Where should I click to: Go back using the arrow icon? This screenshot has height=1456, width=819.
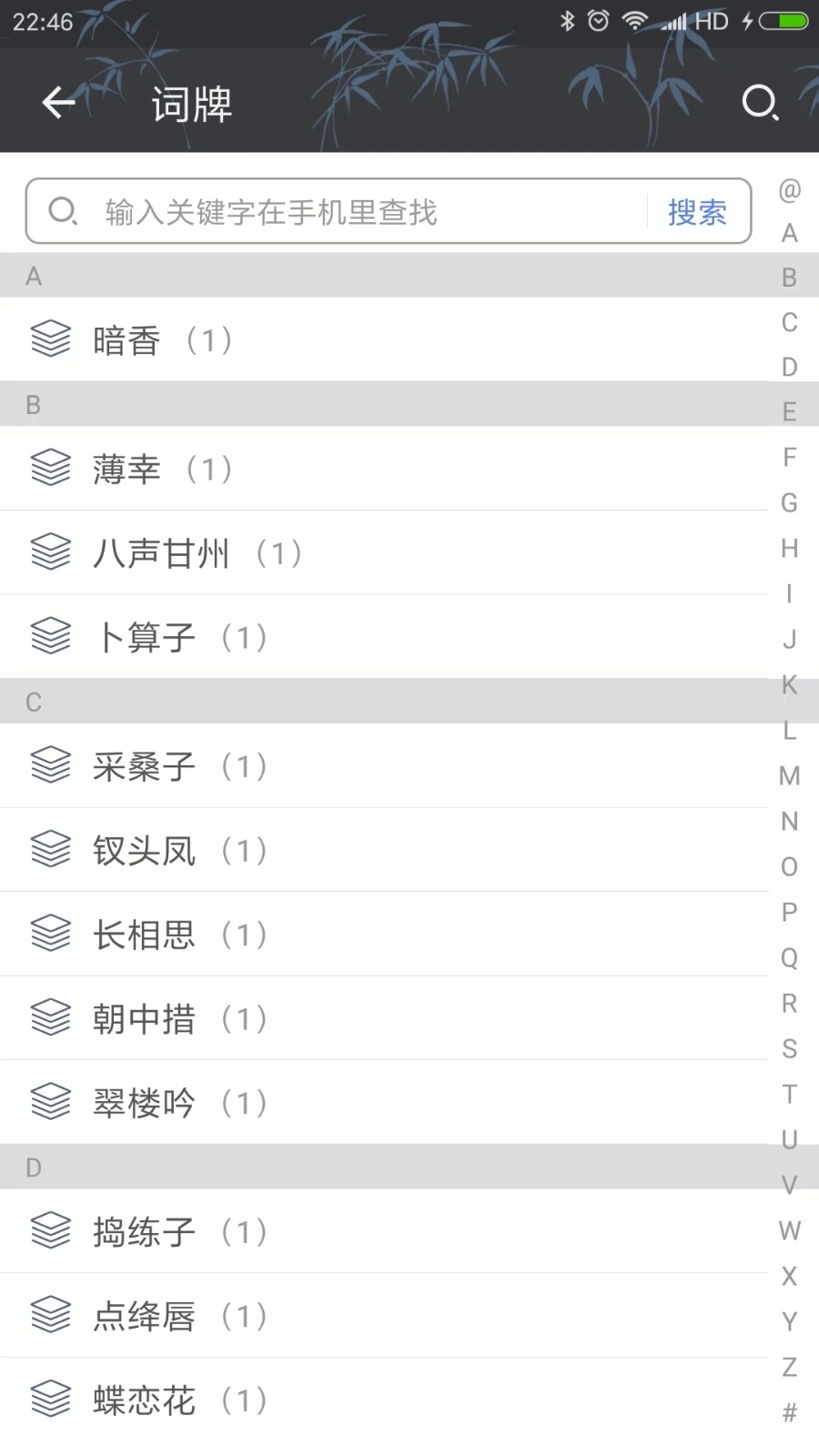pyautogui.click(x=58, y=103)
